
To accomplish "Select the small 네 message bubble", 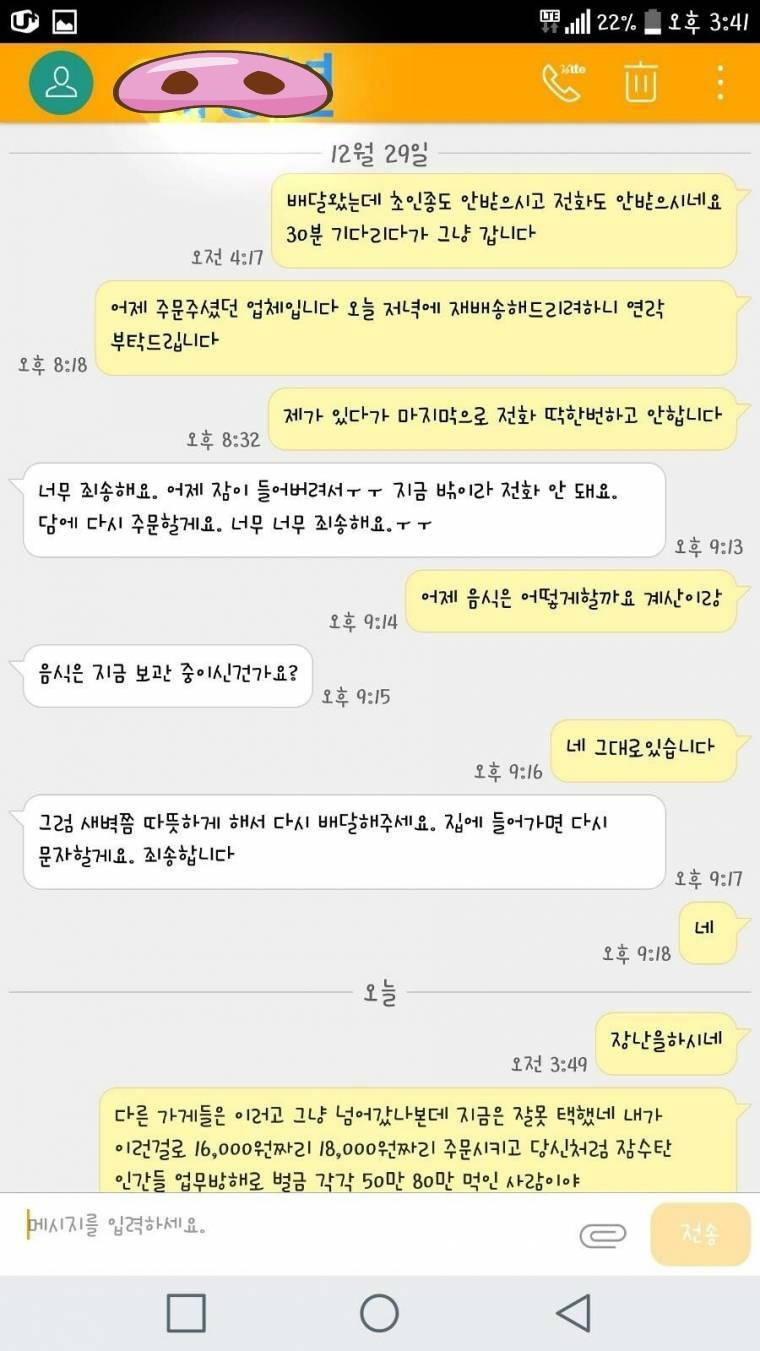I will 707,928.
